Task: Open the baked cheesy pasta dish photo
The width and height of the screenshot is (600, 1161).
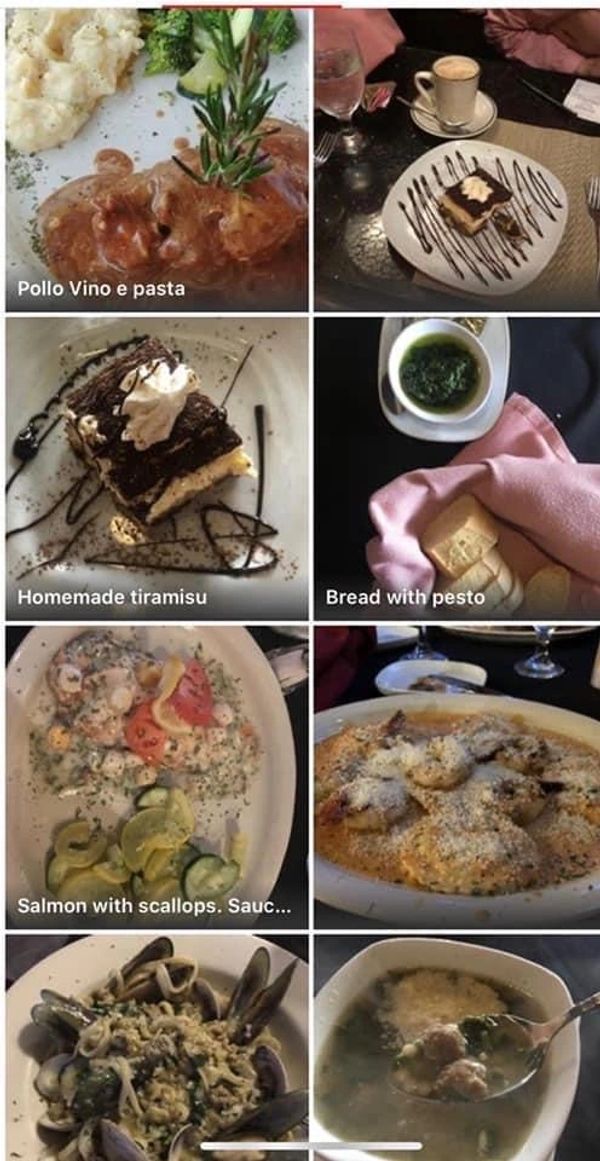Action: (457, 776)
